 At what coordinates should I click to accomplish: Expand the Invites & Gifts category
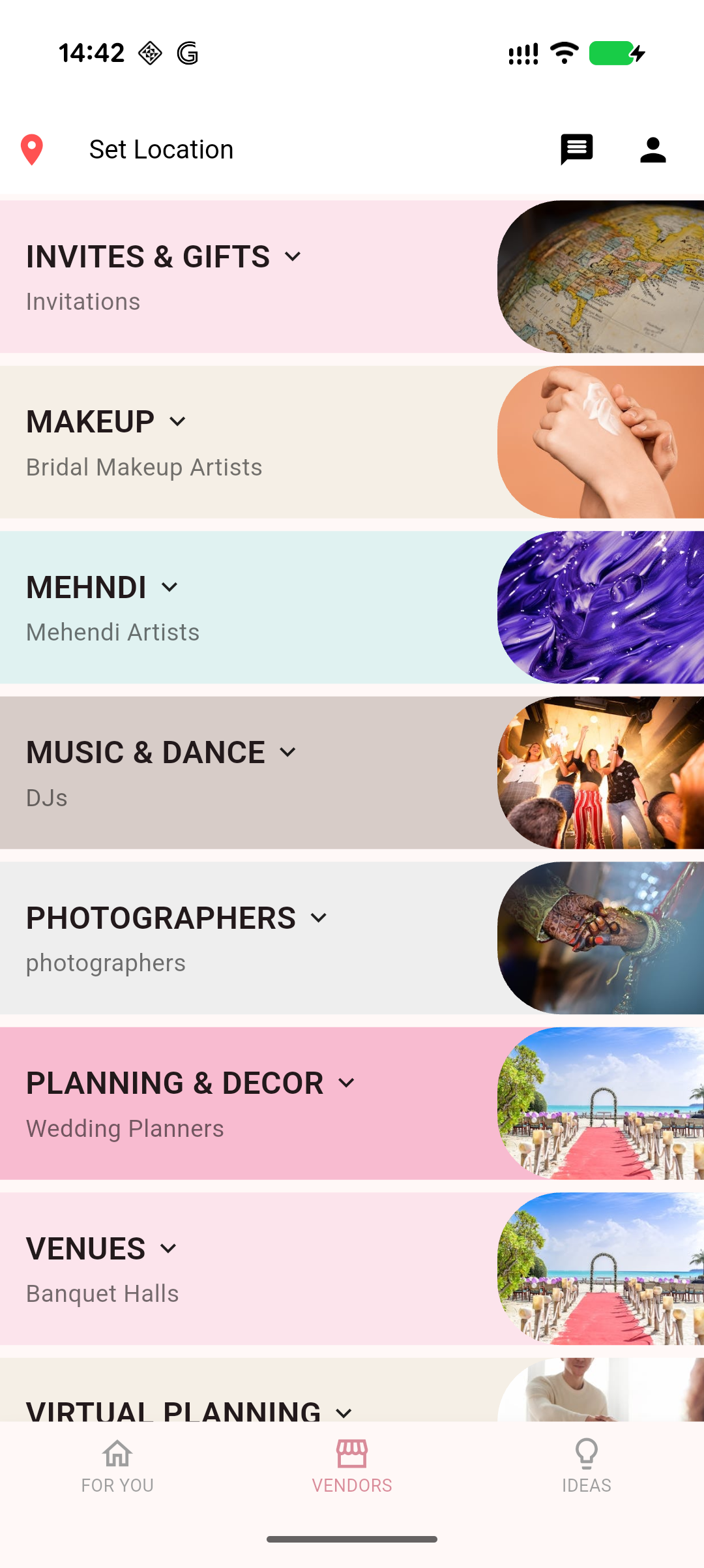tap(293, 257)
